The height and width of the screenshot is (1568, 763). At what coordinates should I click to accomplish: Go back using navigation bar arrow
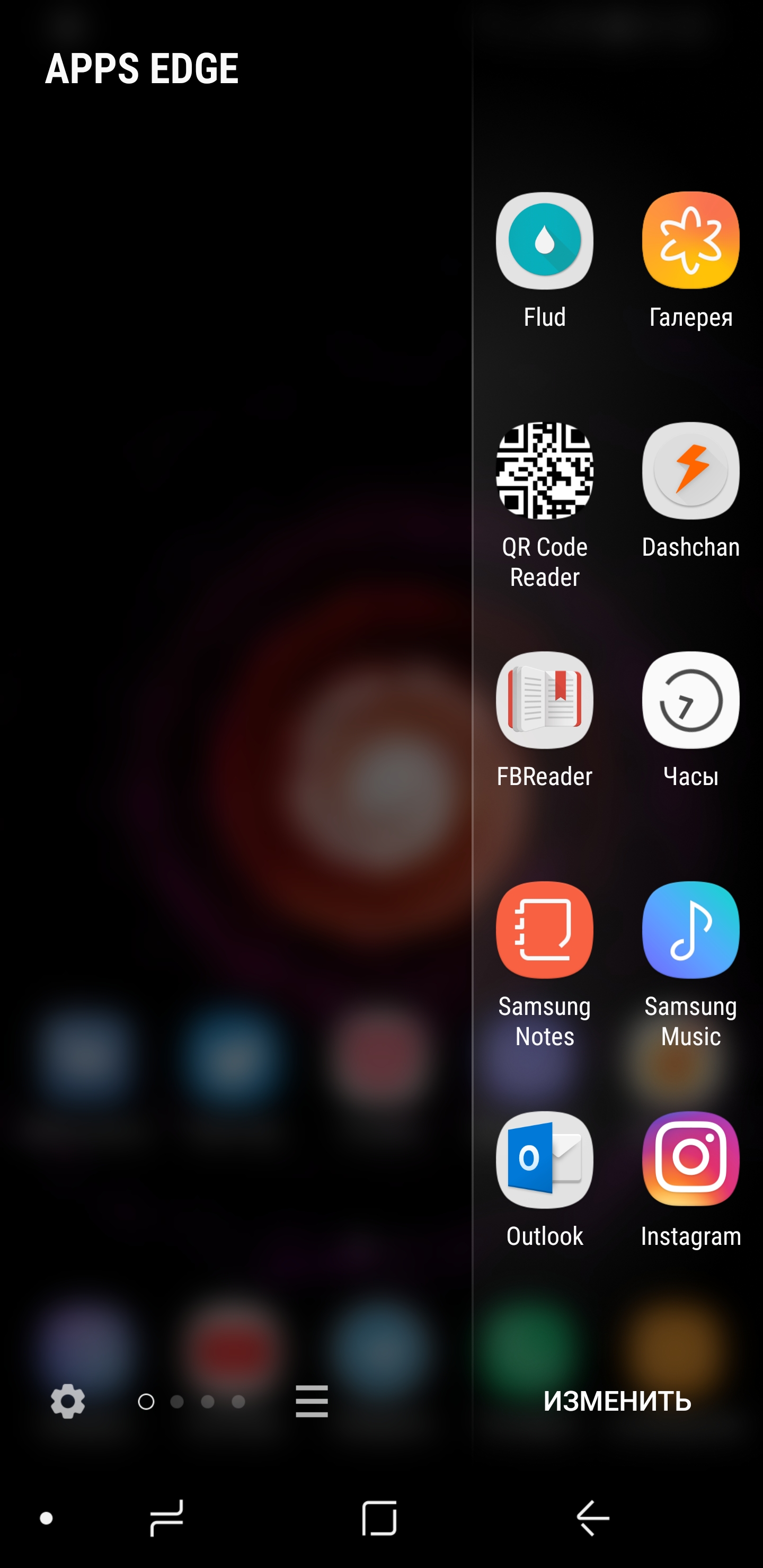pos(592,1518)
